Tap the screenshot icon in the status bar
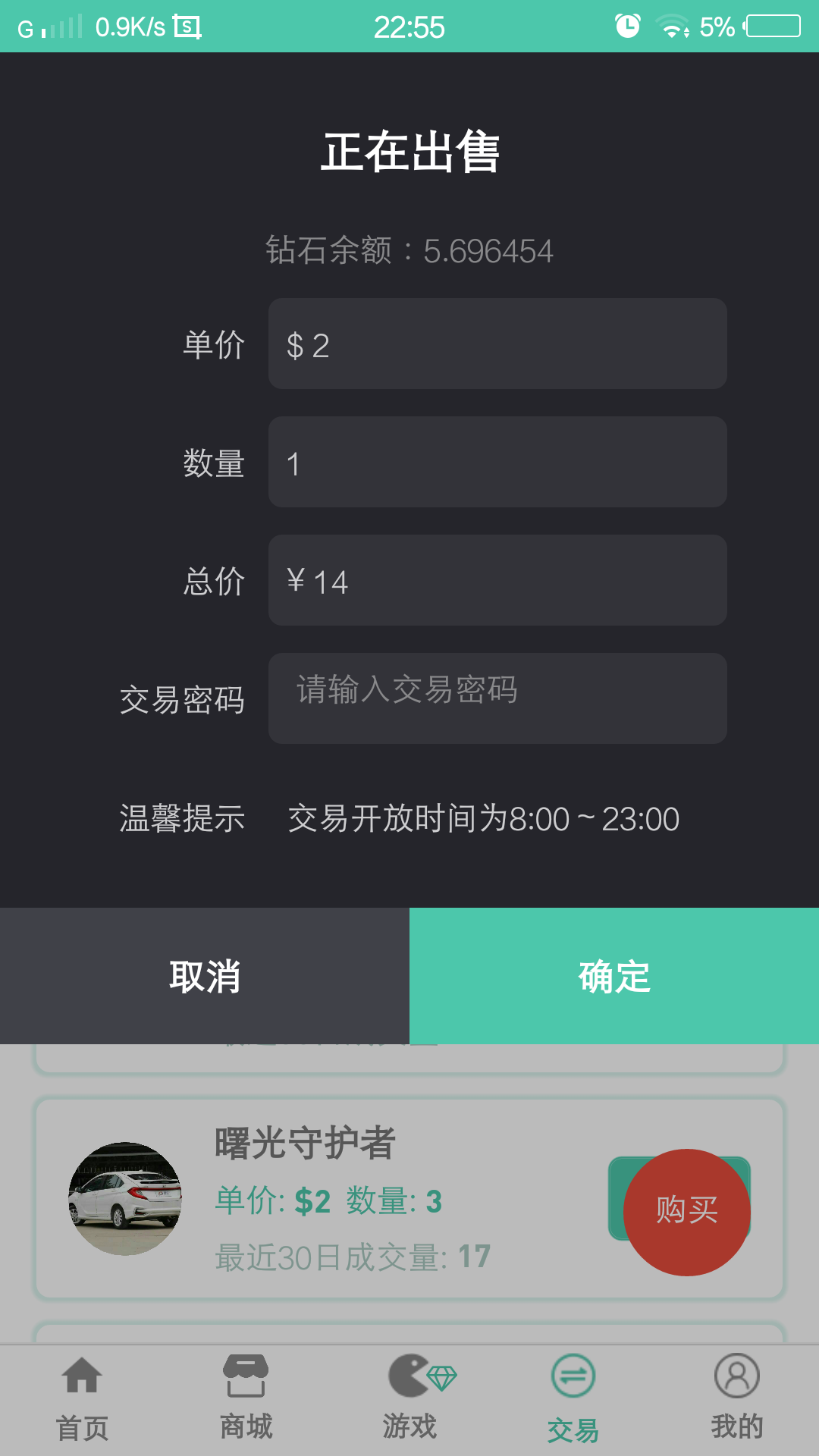The height and width of the screenshot is (1456, 819). [x=189, y=27]
